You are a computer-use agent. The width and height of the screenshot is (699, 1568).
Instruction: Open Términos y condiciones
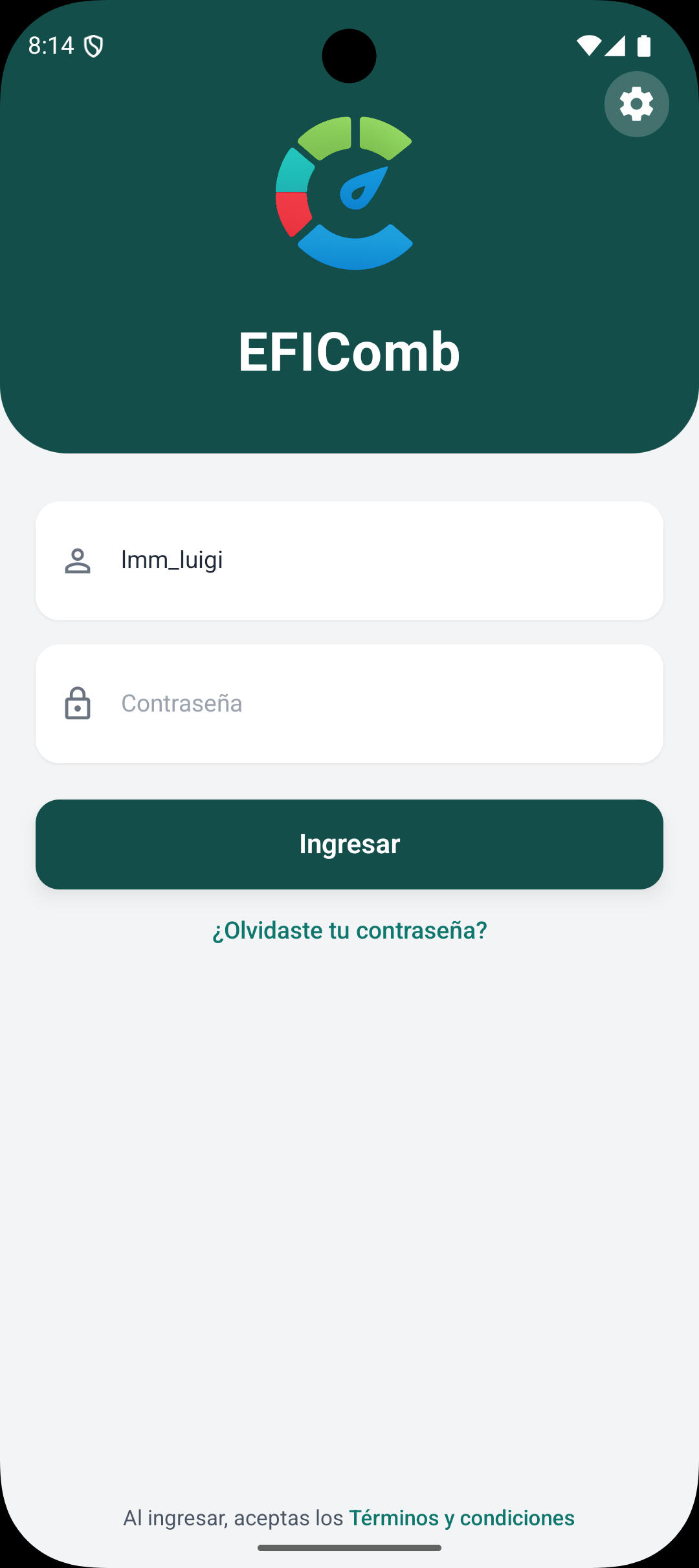tap(461, 1518)
